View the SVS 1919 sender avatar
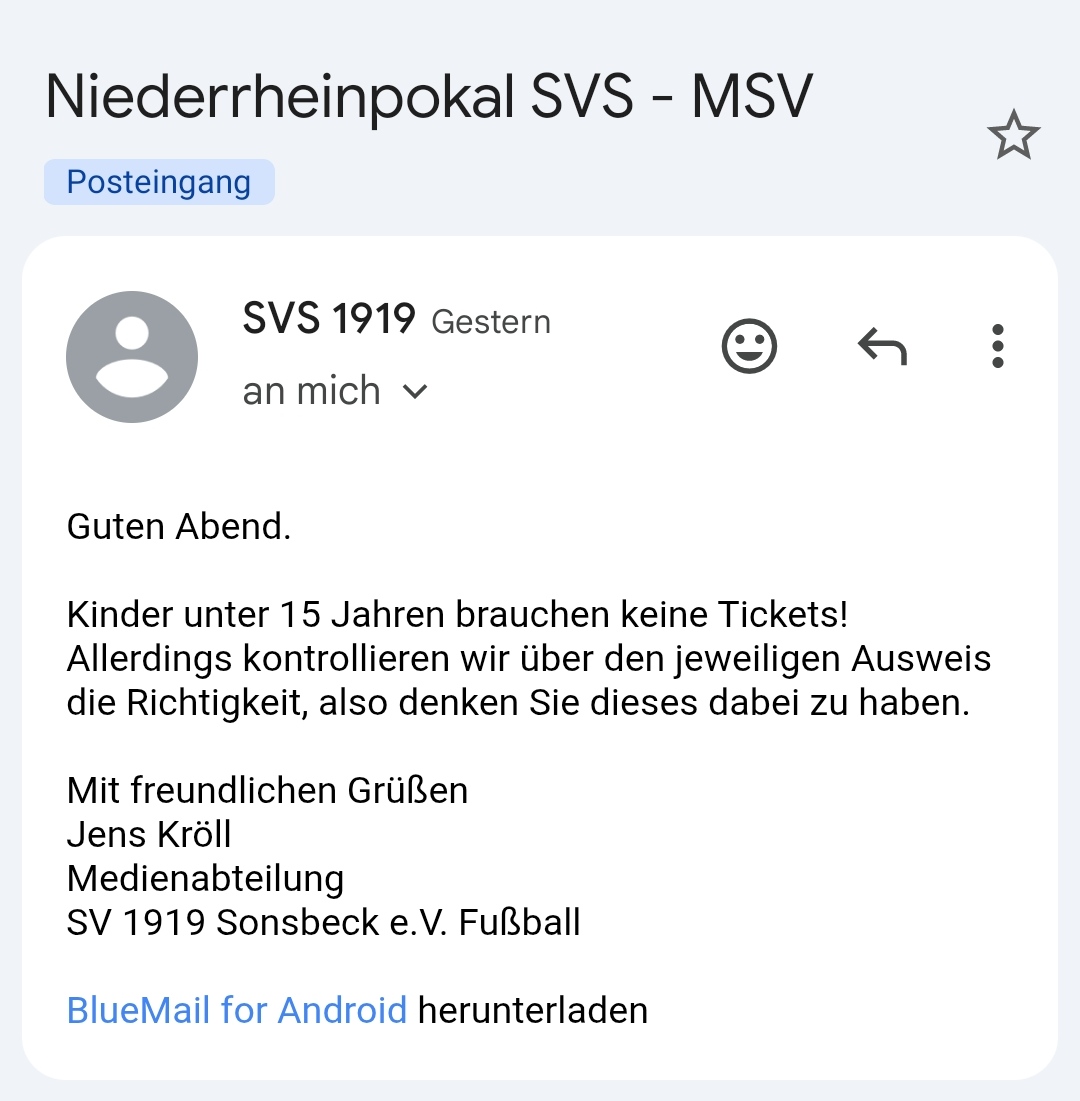The image size is (1080, 1101). [x=132, y=357]
